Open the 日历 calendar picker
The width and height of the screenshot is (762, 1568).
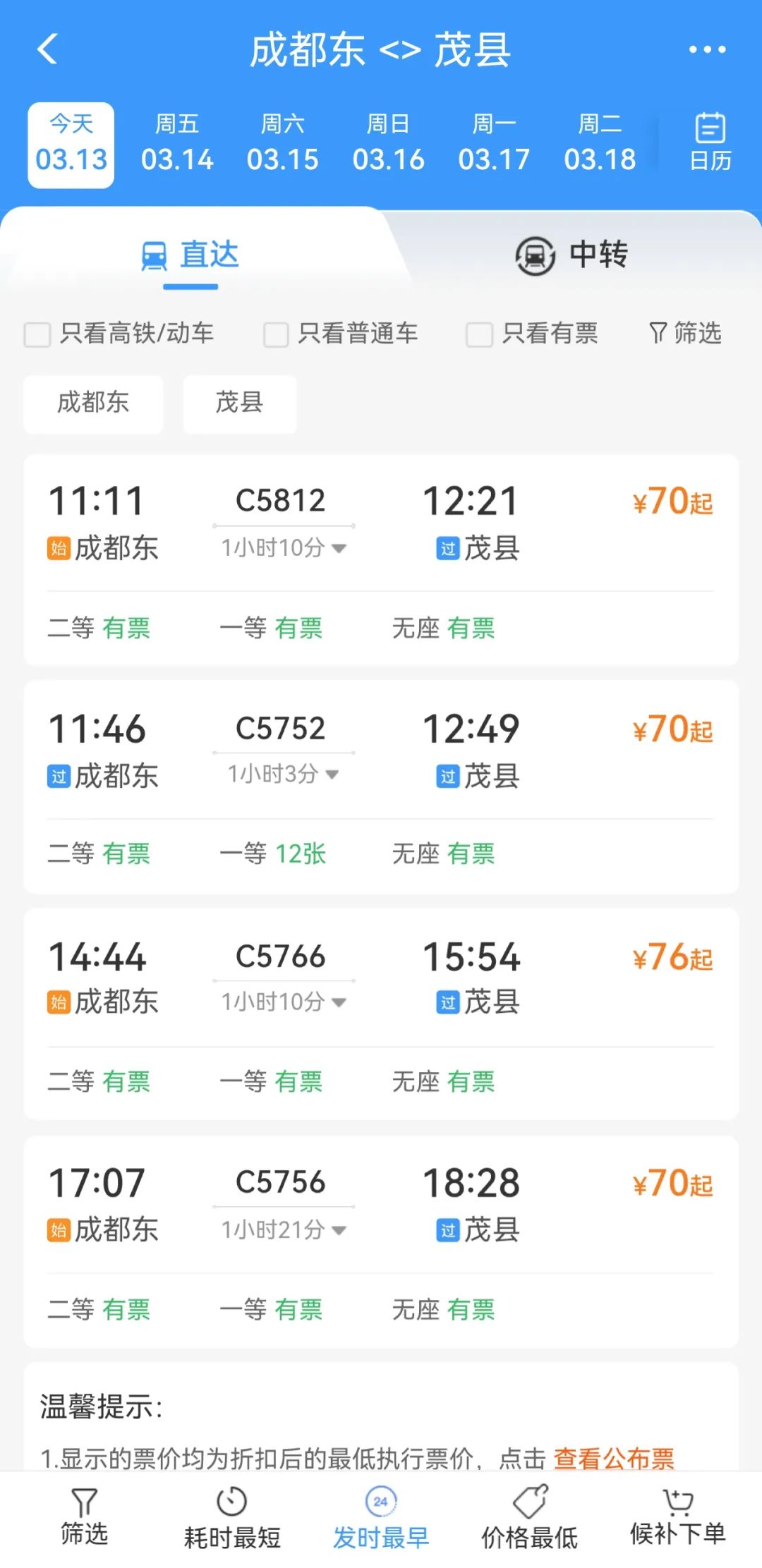(x=710, y=143)
